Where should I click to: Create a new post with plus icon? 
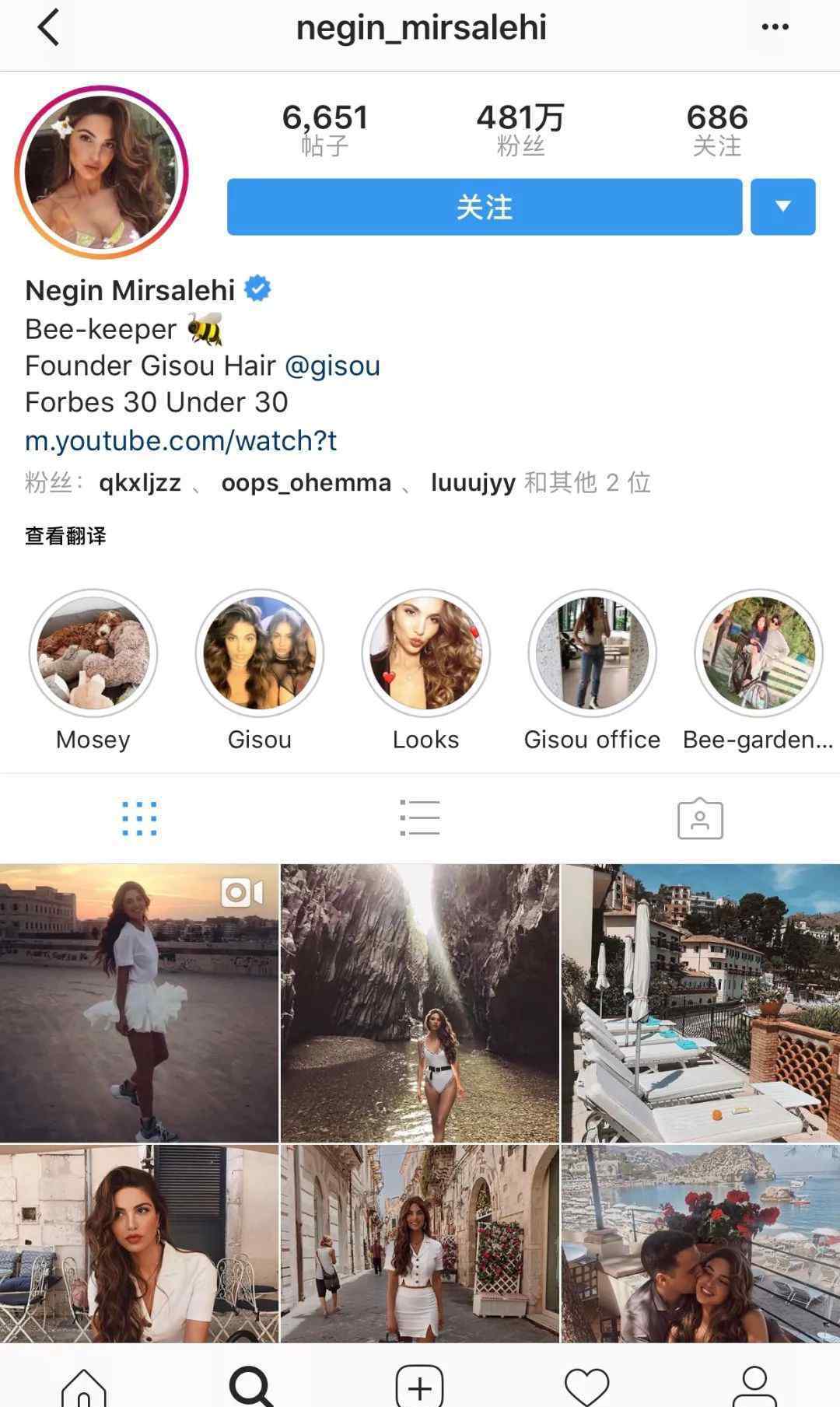coord(420,1387)
